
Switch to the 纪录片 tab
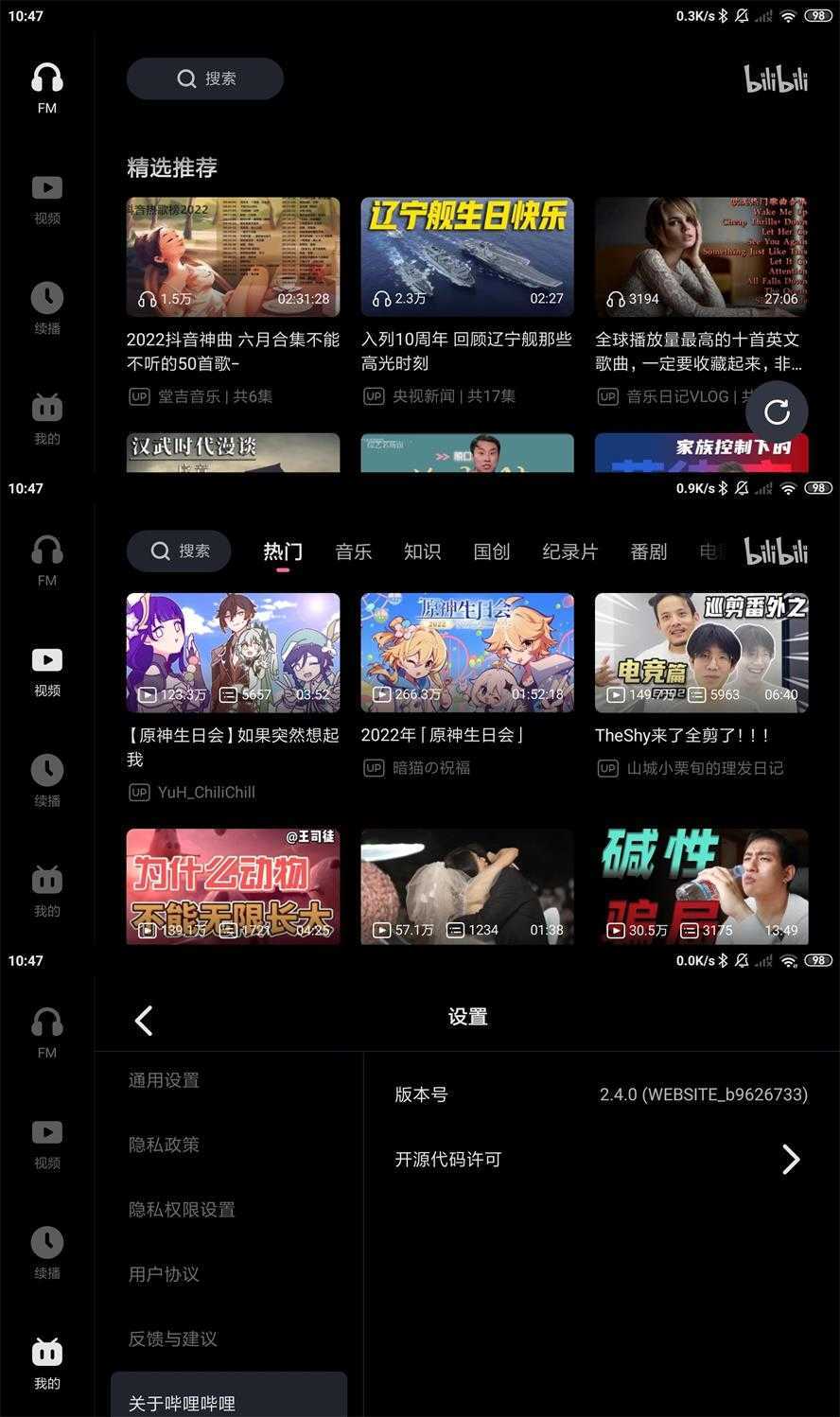569,551
